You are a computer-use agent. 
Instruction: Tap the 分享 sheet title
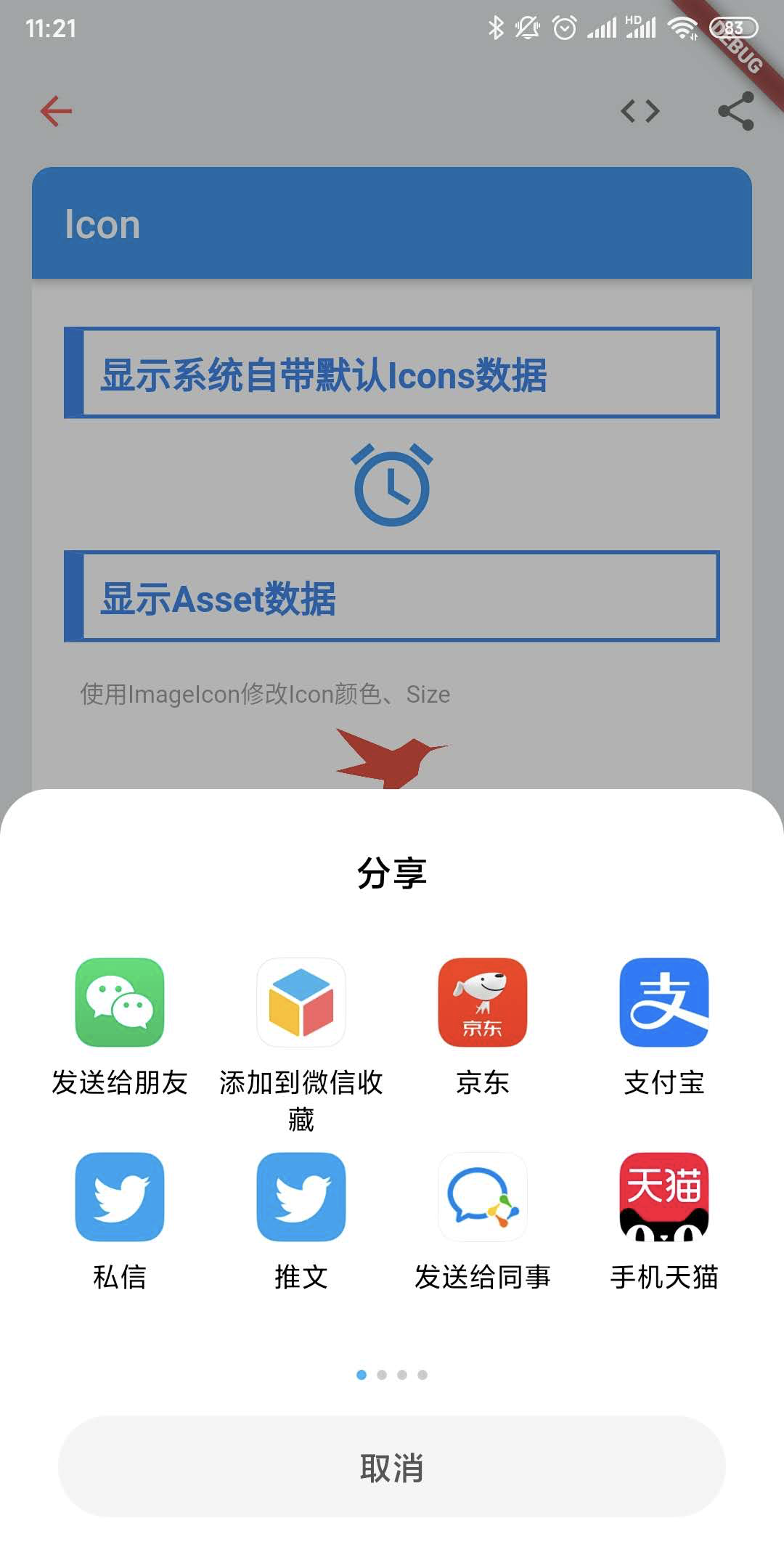tap(392, 875)
